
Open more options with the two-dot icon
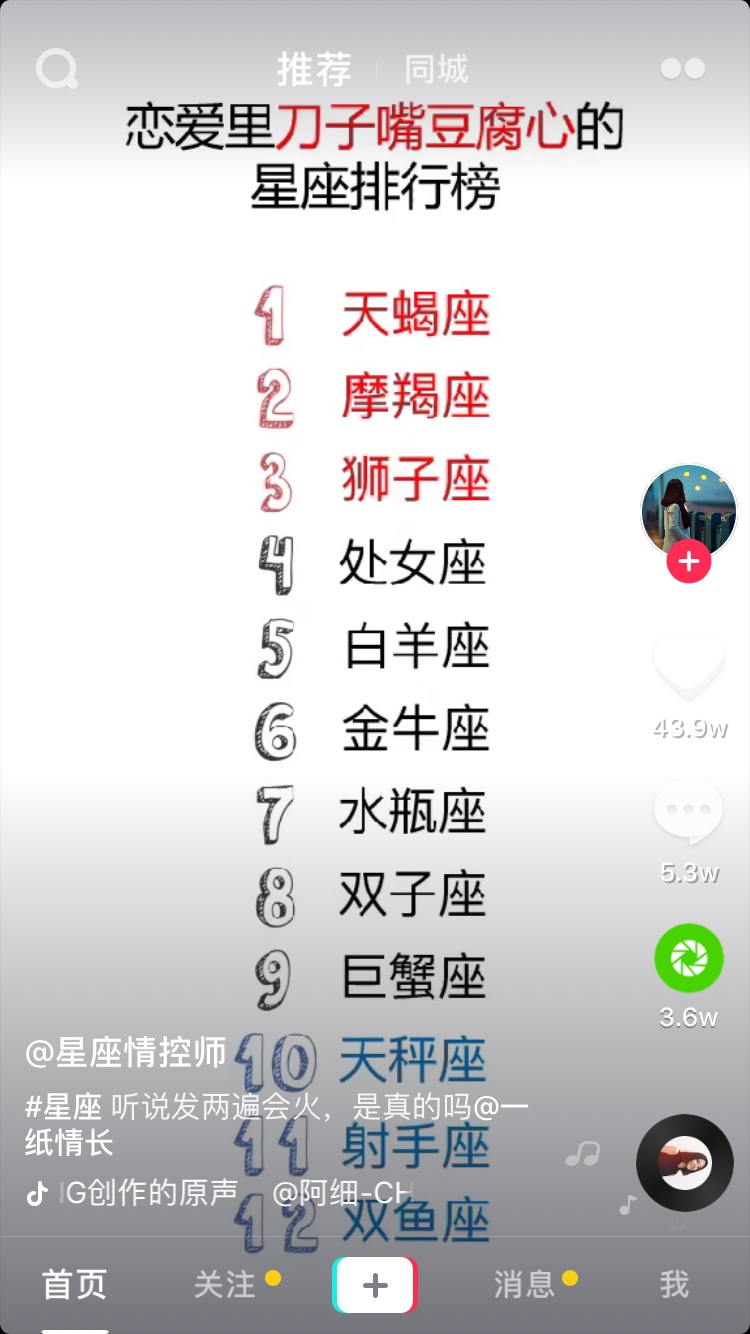click(684, 67)
